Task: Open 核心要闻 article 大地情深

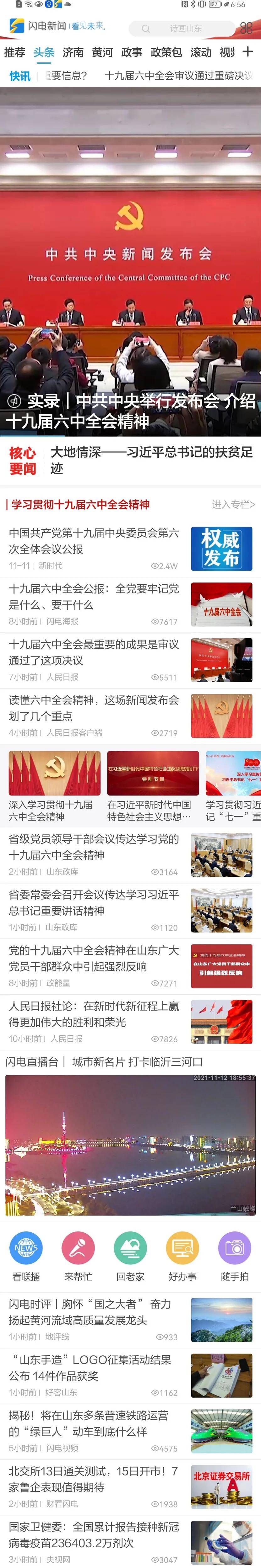Action: click(x=151, y=460)
